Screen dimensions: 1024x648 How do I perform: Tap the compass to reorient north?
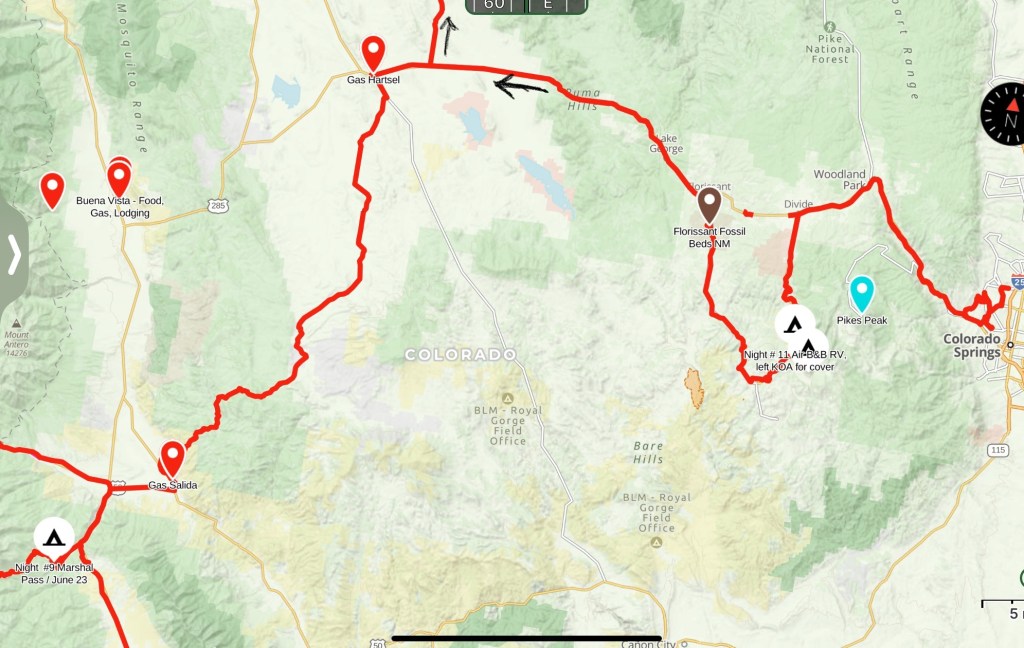click(x=1006, y=114)
